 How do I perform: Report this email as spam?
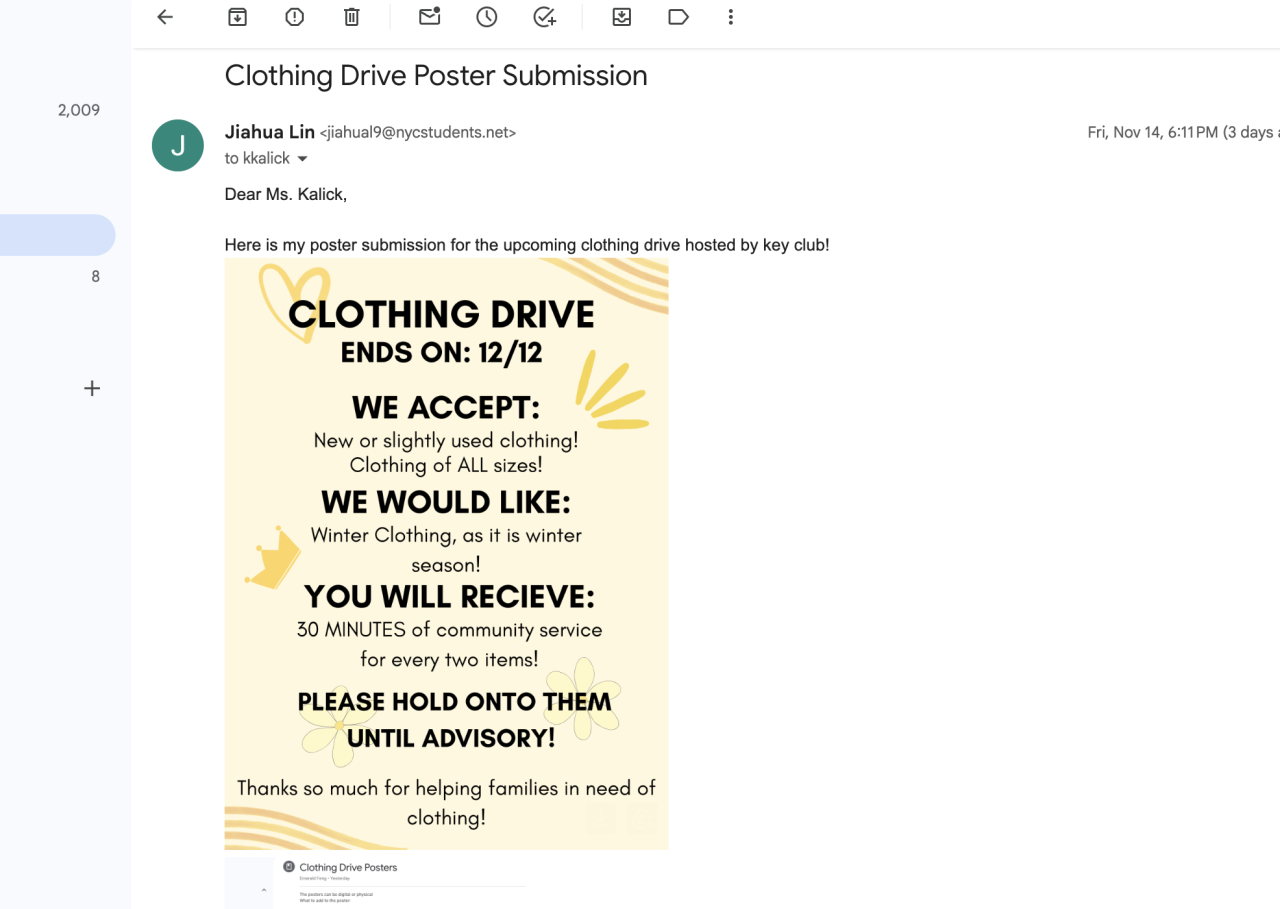point(294,17)
